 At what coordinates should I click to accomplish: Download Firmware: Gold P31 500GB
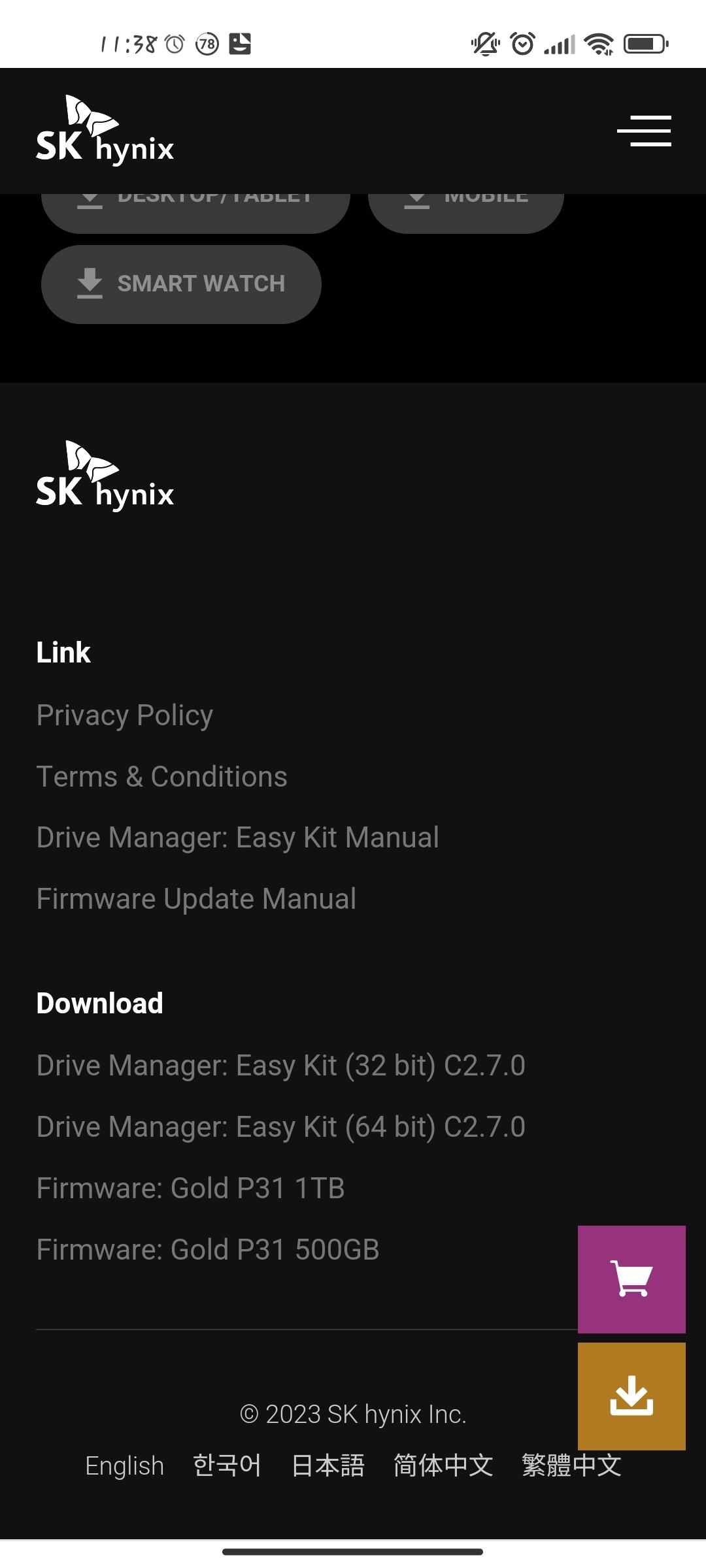pos(208,1250)
